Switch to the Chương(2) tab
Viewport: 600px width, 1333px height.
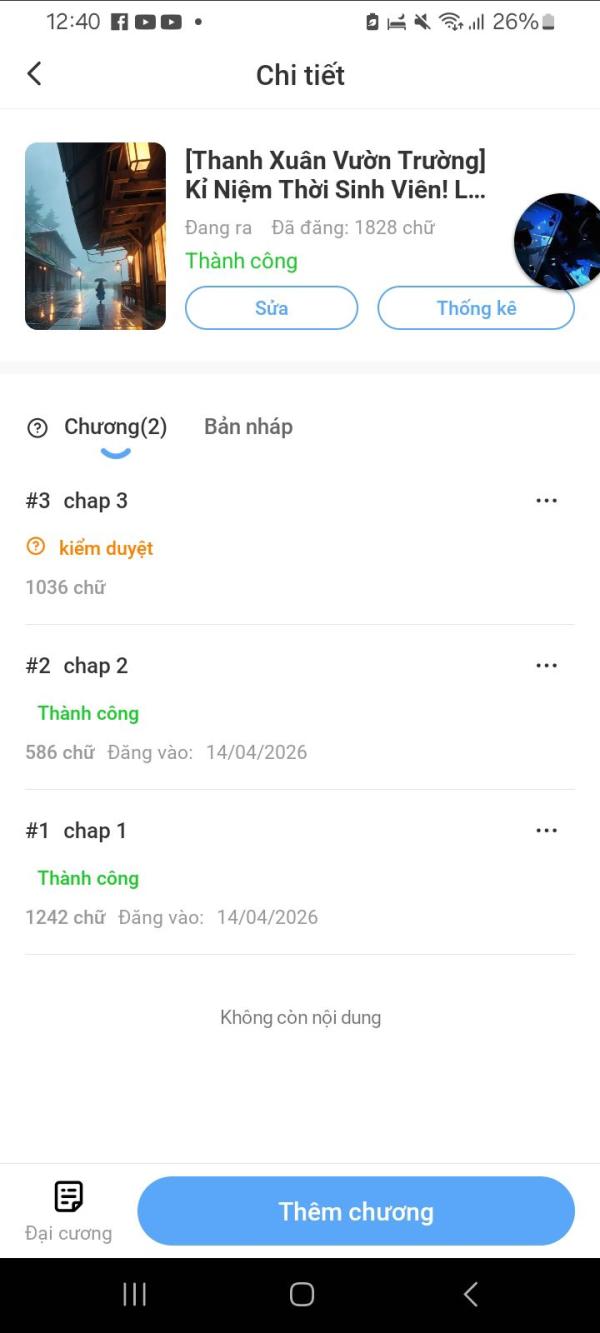pyautogui.click(x=116, y=427)
